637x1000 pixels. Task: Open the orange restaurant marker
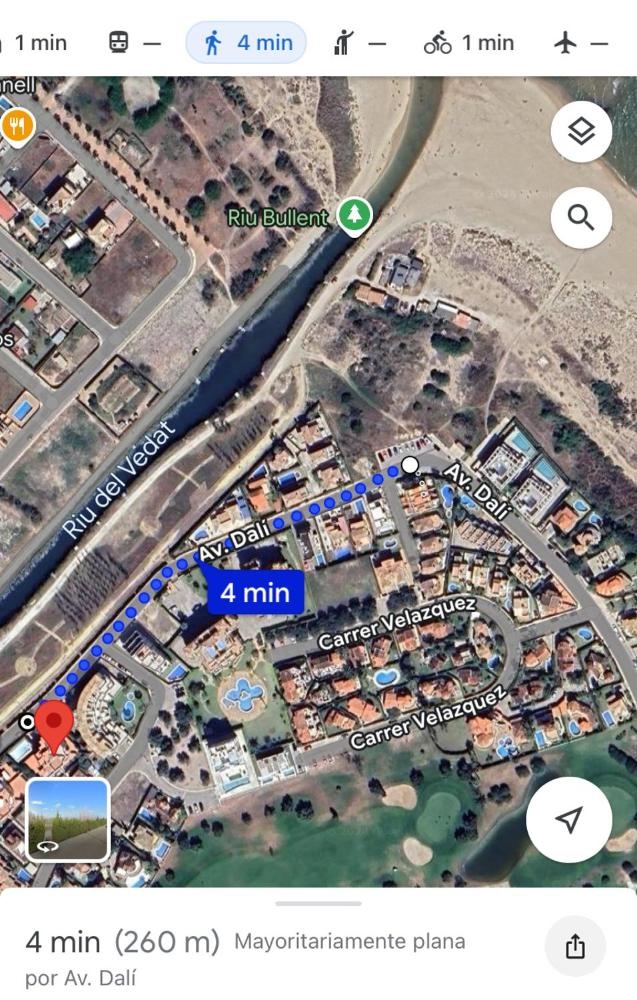(17, 126)
